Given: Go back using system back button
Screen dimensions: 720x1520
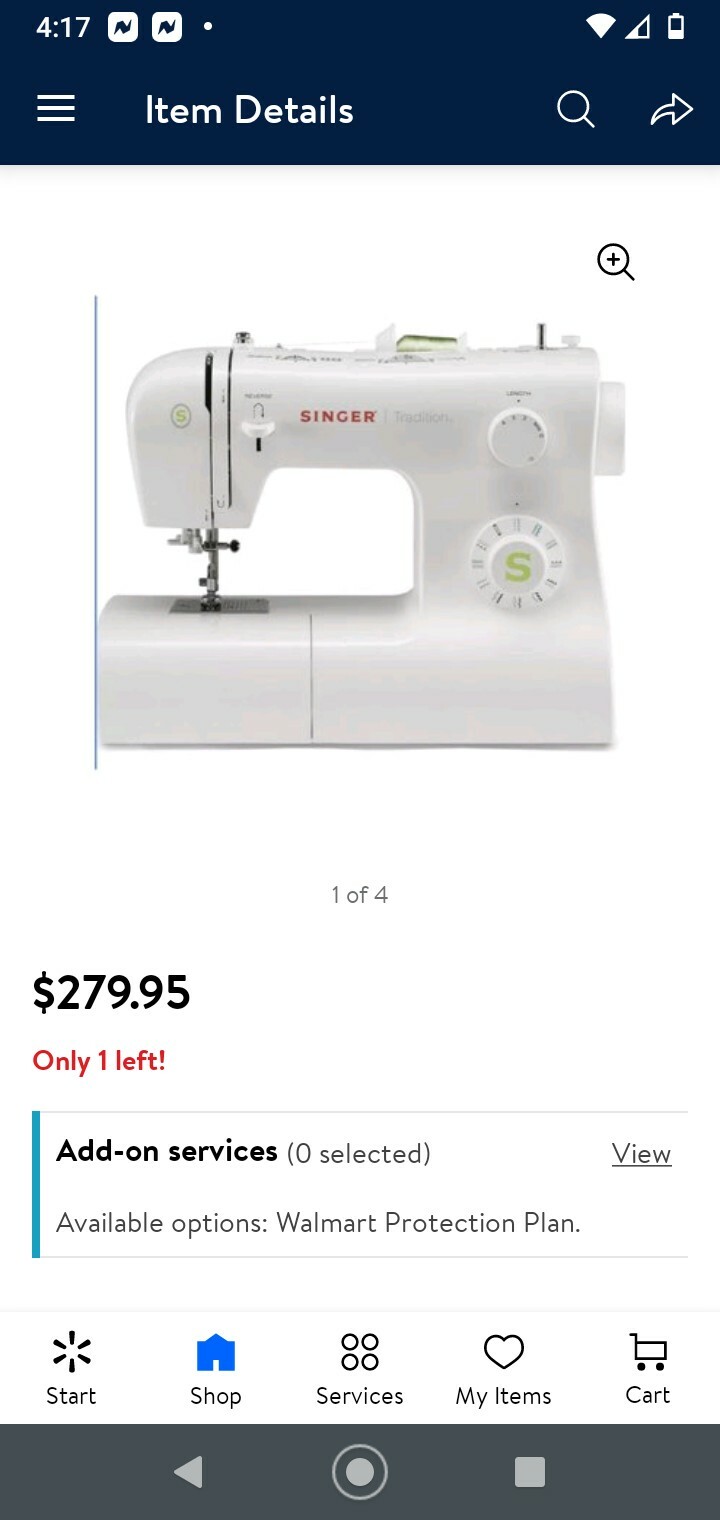Looking at the screenshot, I should coord(188,1472).
